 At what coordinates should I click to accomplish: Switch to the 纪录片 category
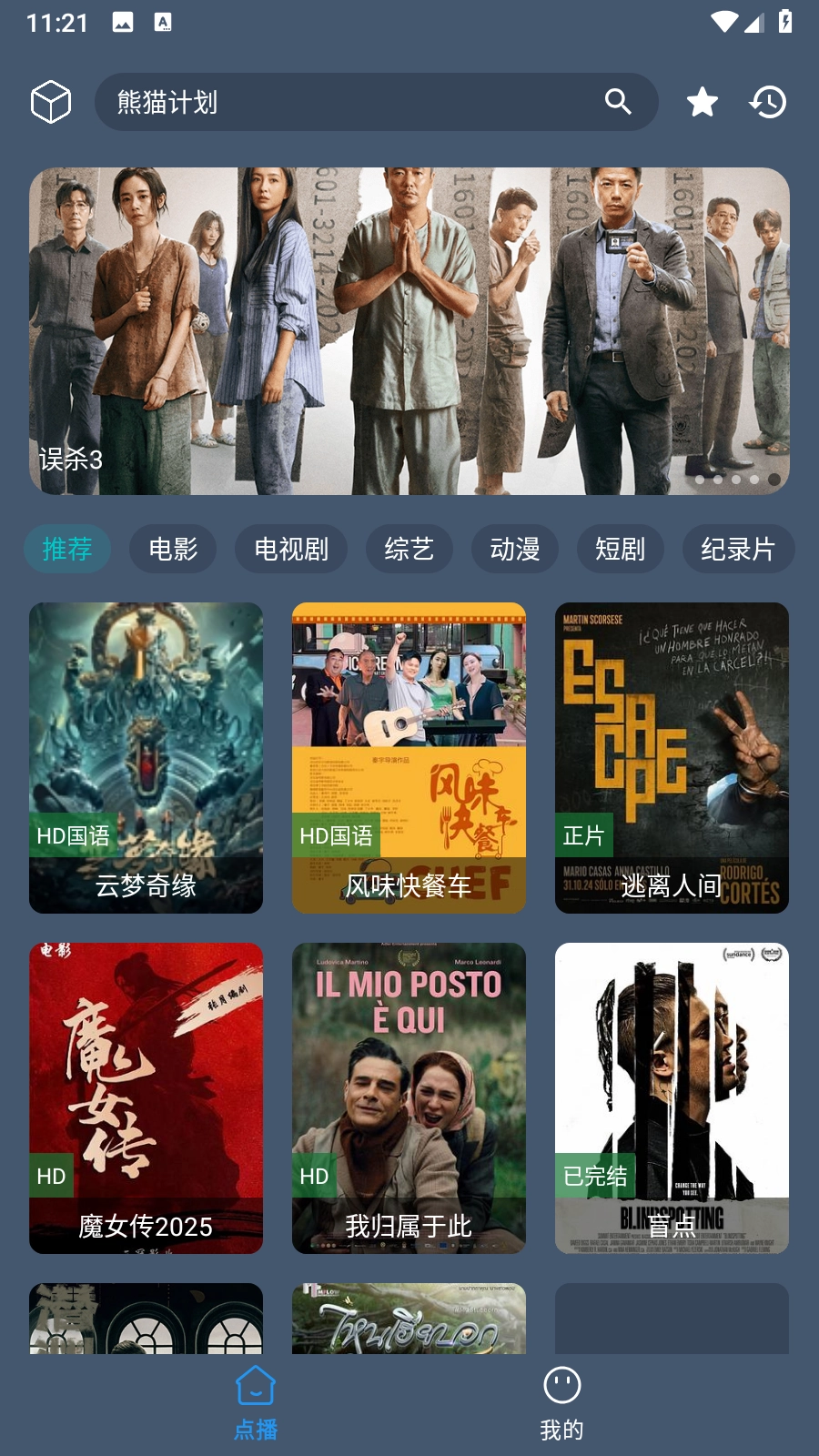[x=738, y=549]
